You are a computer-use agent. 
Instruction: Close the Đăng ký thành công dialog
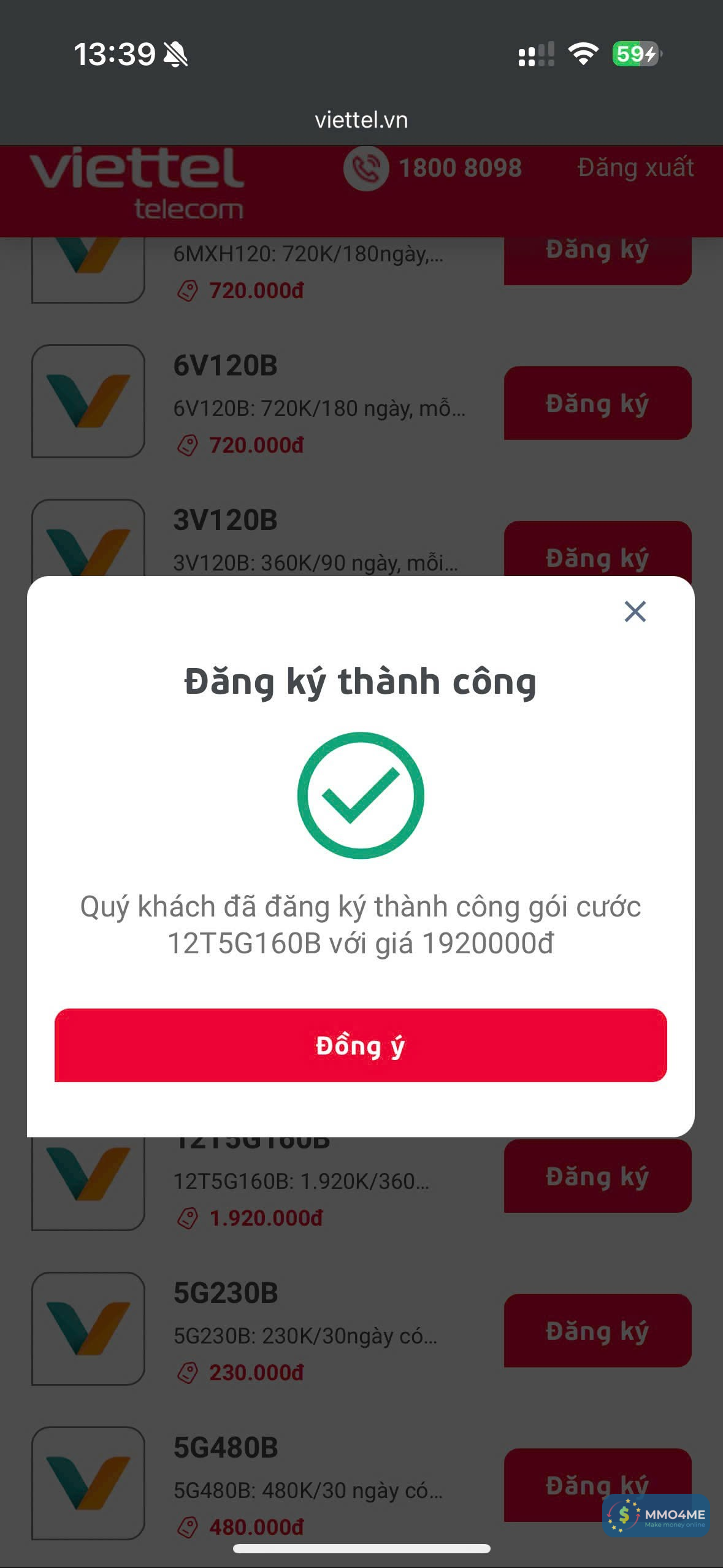[635, 612]
